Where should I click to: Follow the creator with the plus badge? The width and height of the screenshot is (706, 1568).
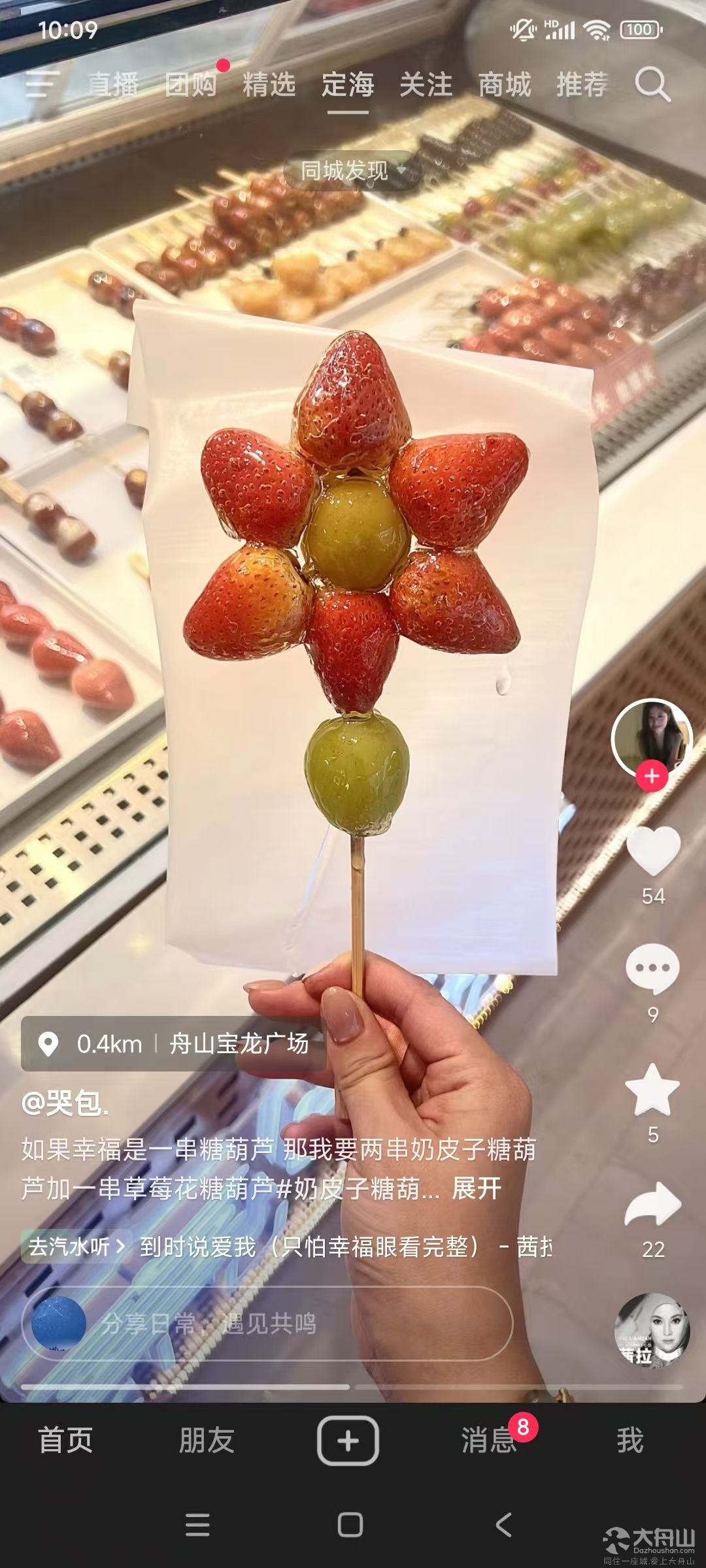[x=652, y=777]
